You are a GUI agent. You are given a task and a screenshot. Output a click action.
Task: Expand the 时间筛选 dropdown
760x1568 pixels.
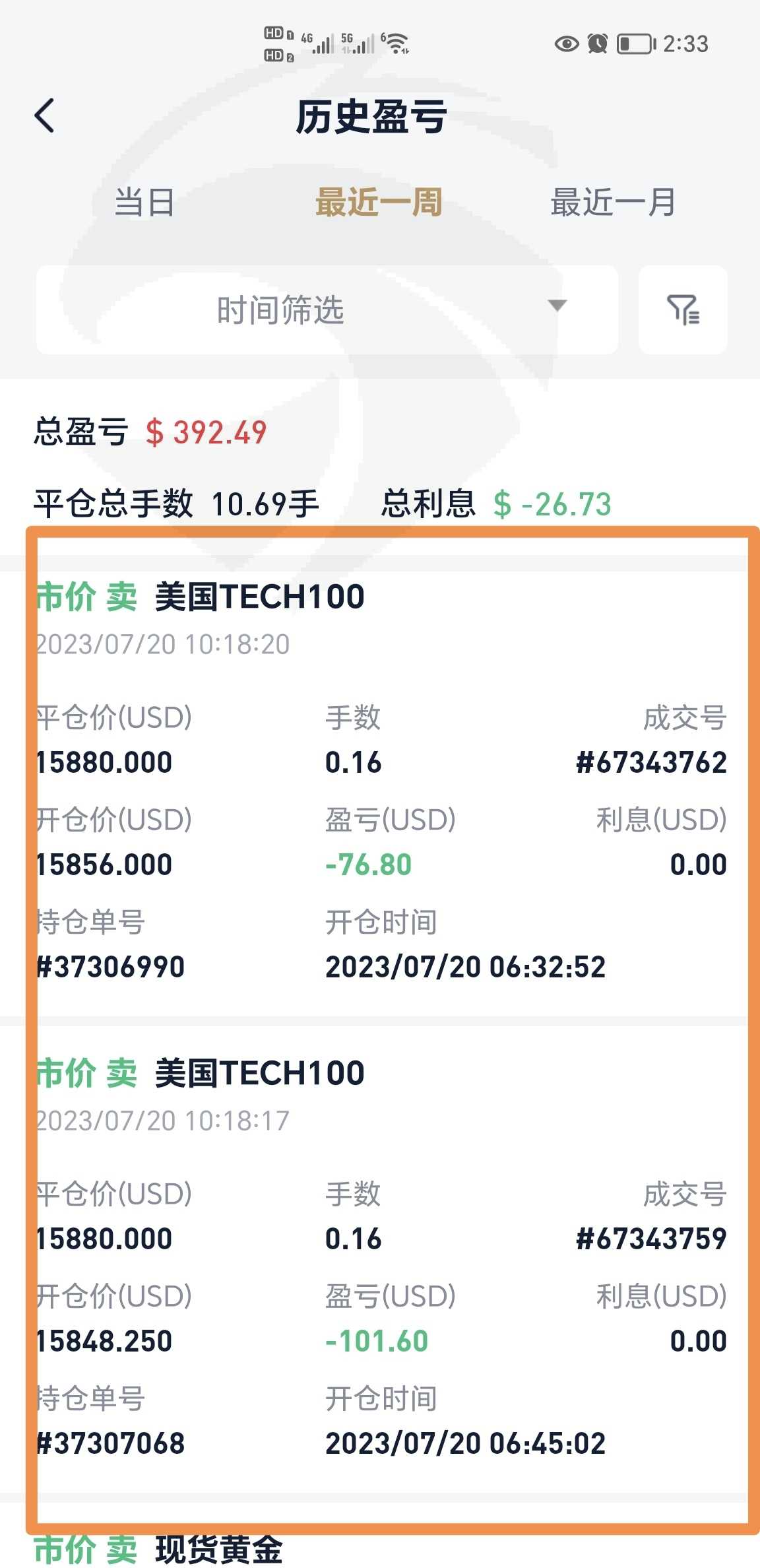tap(327, 310)
